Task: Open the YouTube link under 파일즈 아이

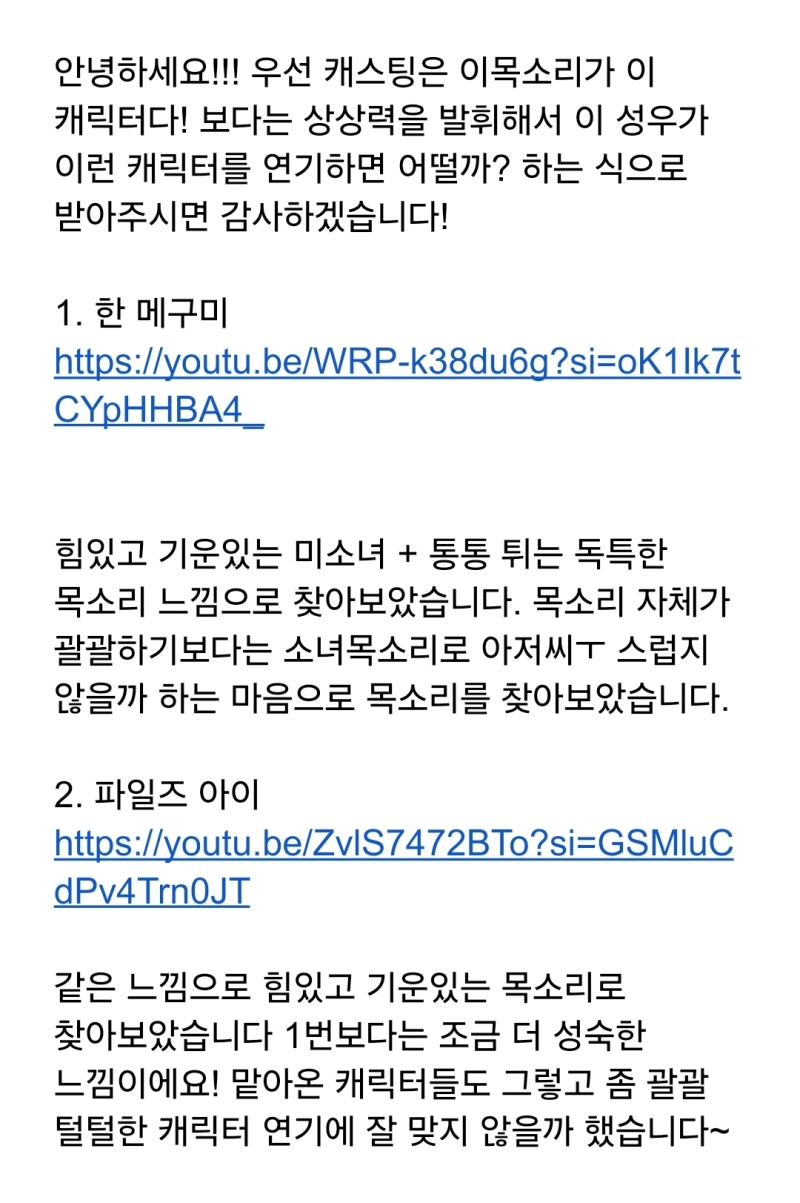Action: (393, 845)
